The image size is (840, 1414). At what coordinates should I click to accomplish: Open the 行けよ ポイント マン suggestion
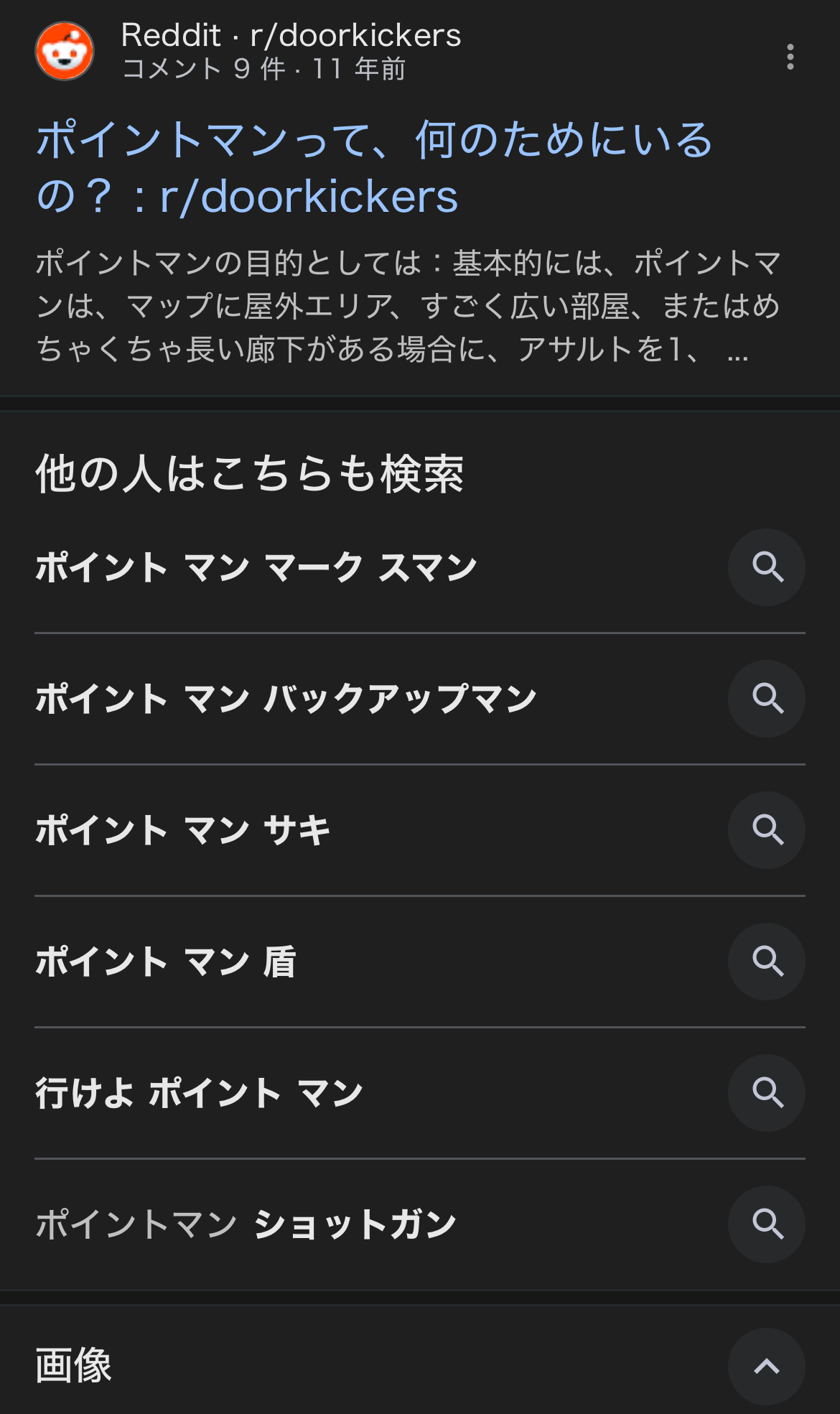pyautogui.click(x=199, y=1093)
